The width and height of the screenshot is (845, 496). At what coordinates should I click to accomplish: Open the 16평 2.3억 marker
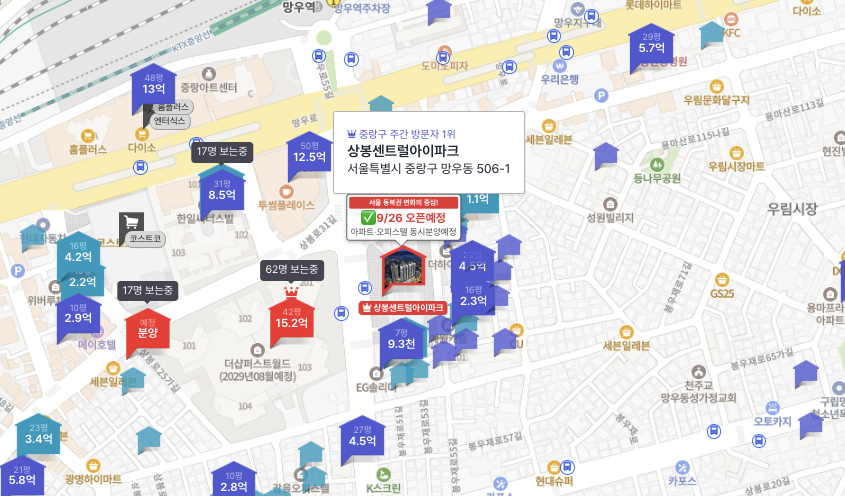[x=473, y=297]
